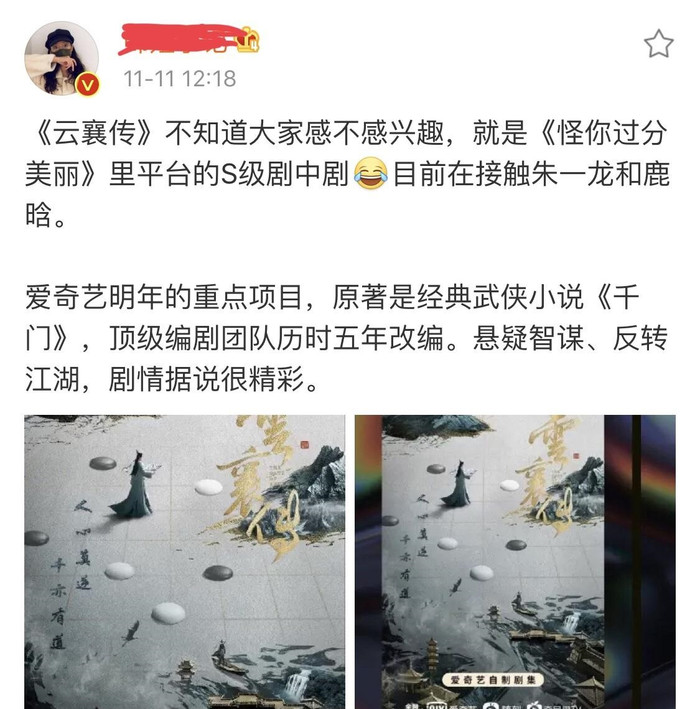Favorite this post with the star icon
Viewport: 700px width, 709px height.
click(658, 44)
